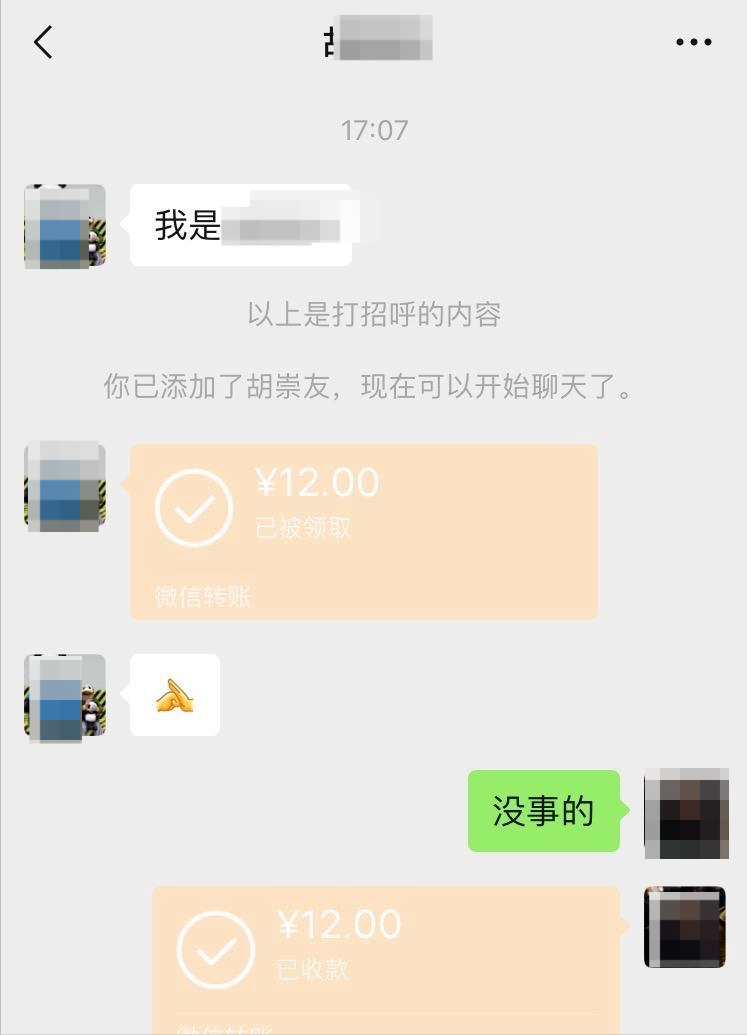Screen dimensions: 747x1035
Task: Tap the folded-hands emoji sticker message
Action: (174, 694)
